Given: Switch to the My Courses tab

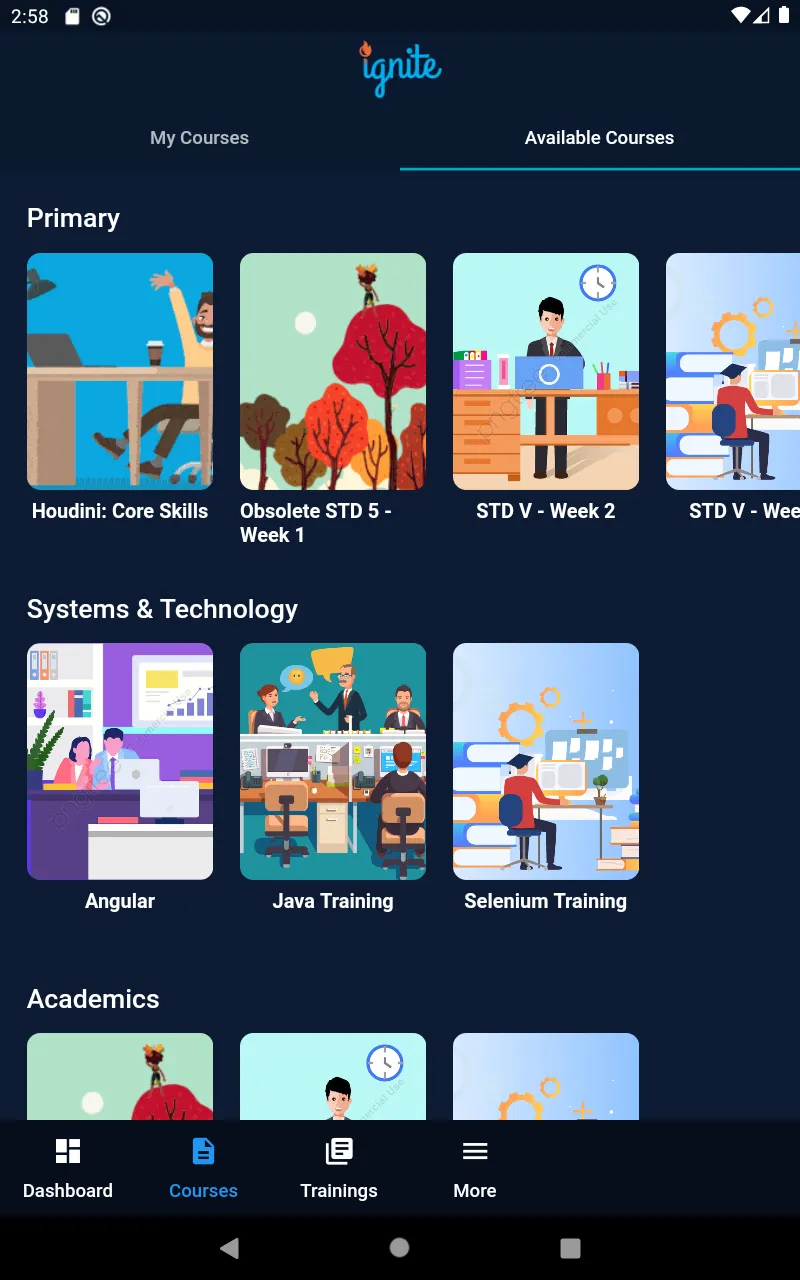Looking at the screenshot, I should click(199, 138).
